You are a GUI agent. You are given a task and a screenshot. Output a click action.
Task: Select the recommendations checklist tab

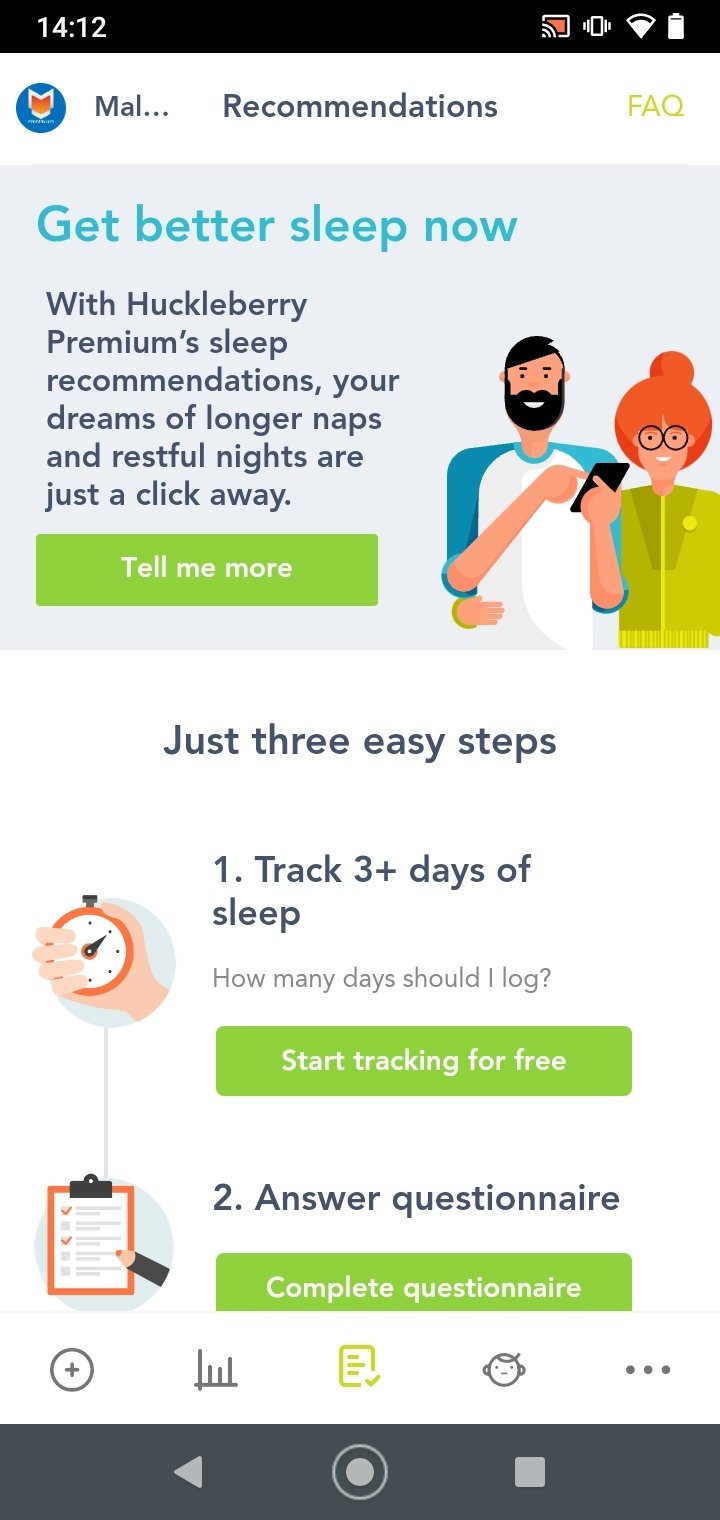click(x=359, y=1368)
